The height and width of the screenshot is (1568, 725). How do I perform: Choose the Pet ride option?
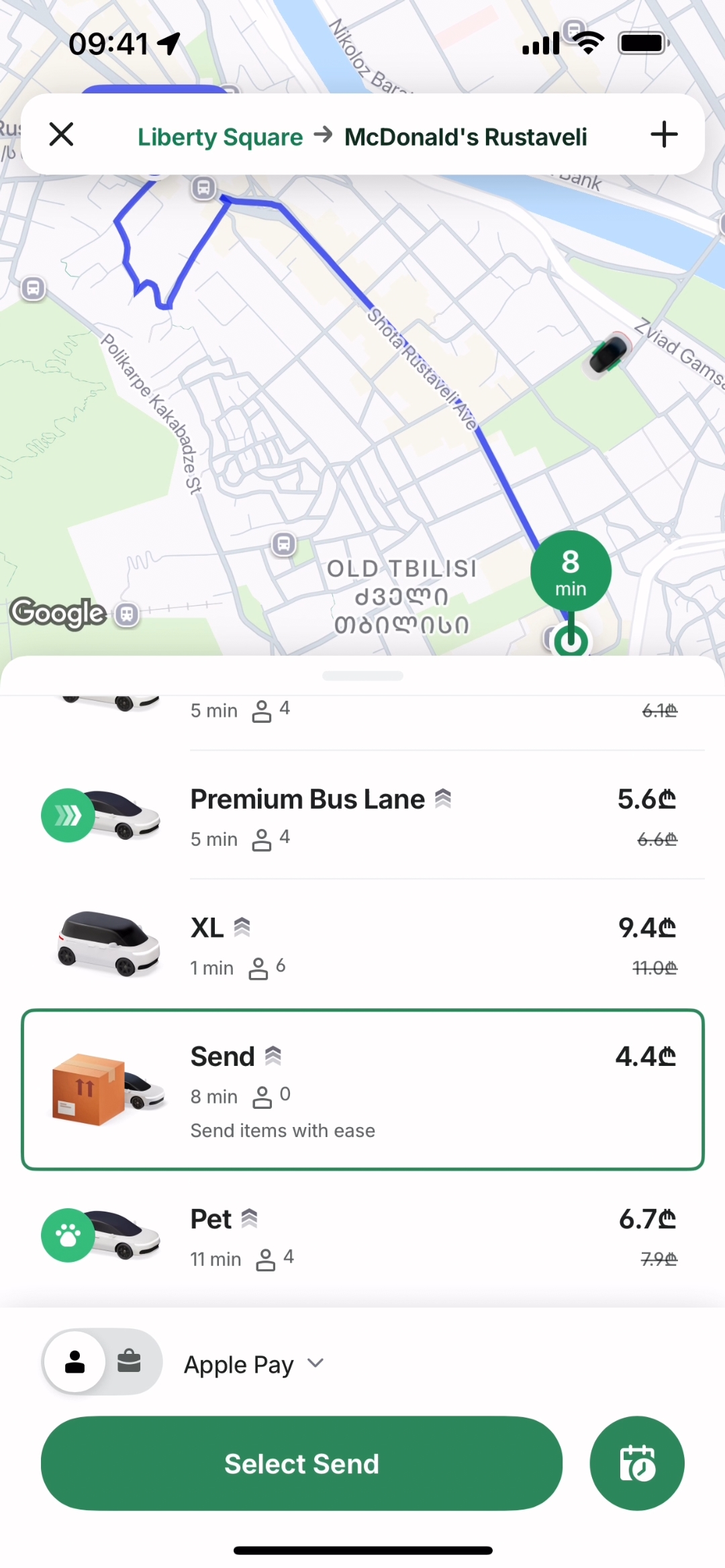pos(362,1236)
